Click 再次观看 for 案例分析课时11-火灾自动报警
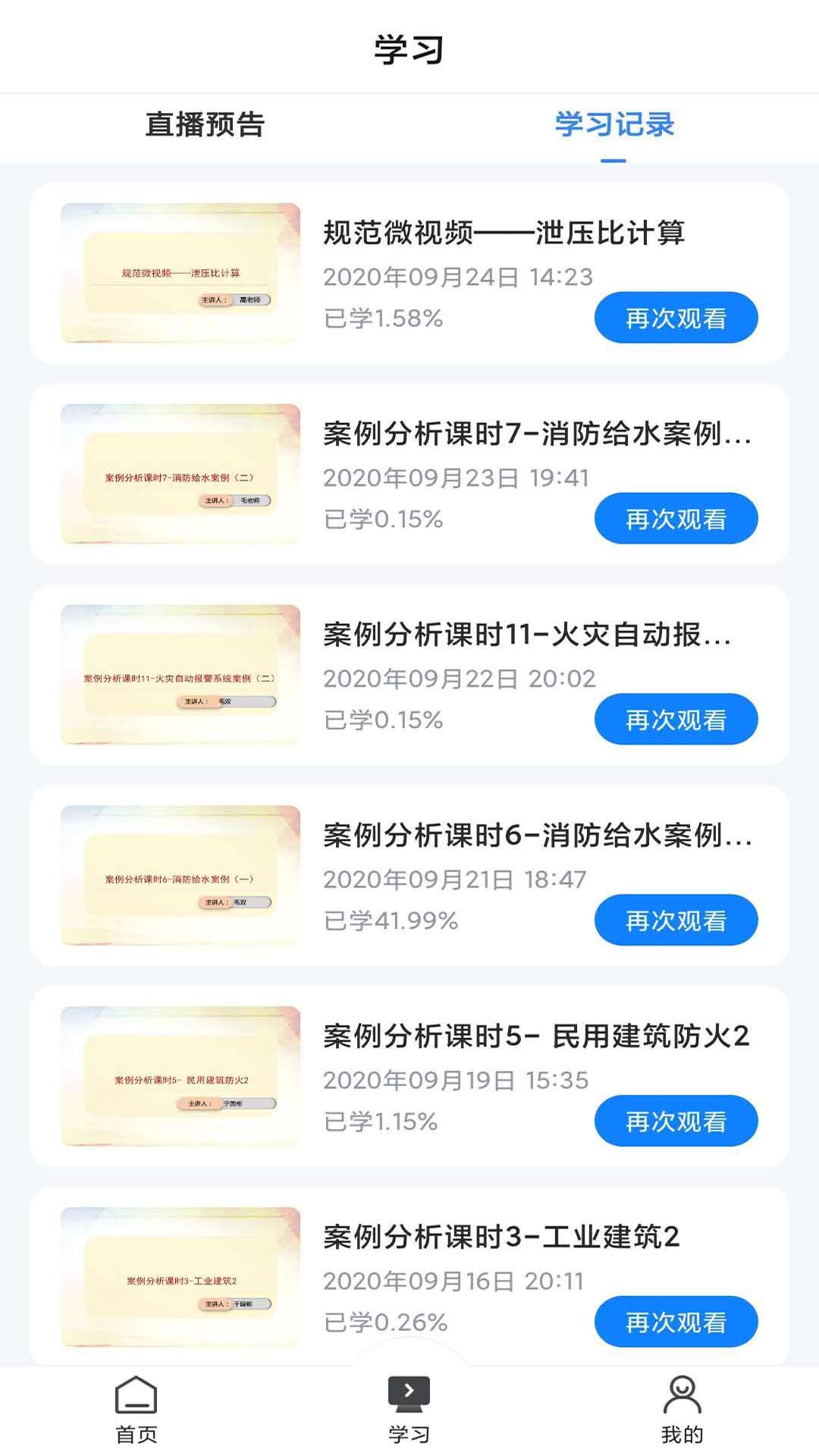This screenshot has width=819, height=1456. [x=677, y=719]
